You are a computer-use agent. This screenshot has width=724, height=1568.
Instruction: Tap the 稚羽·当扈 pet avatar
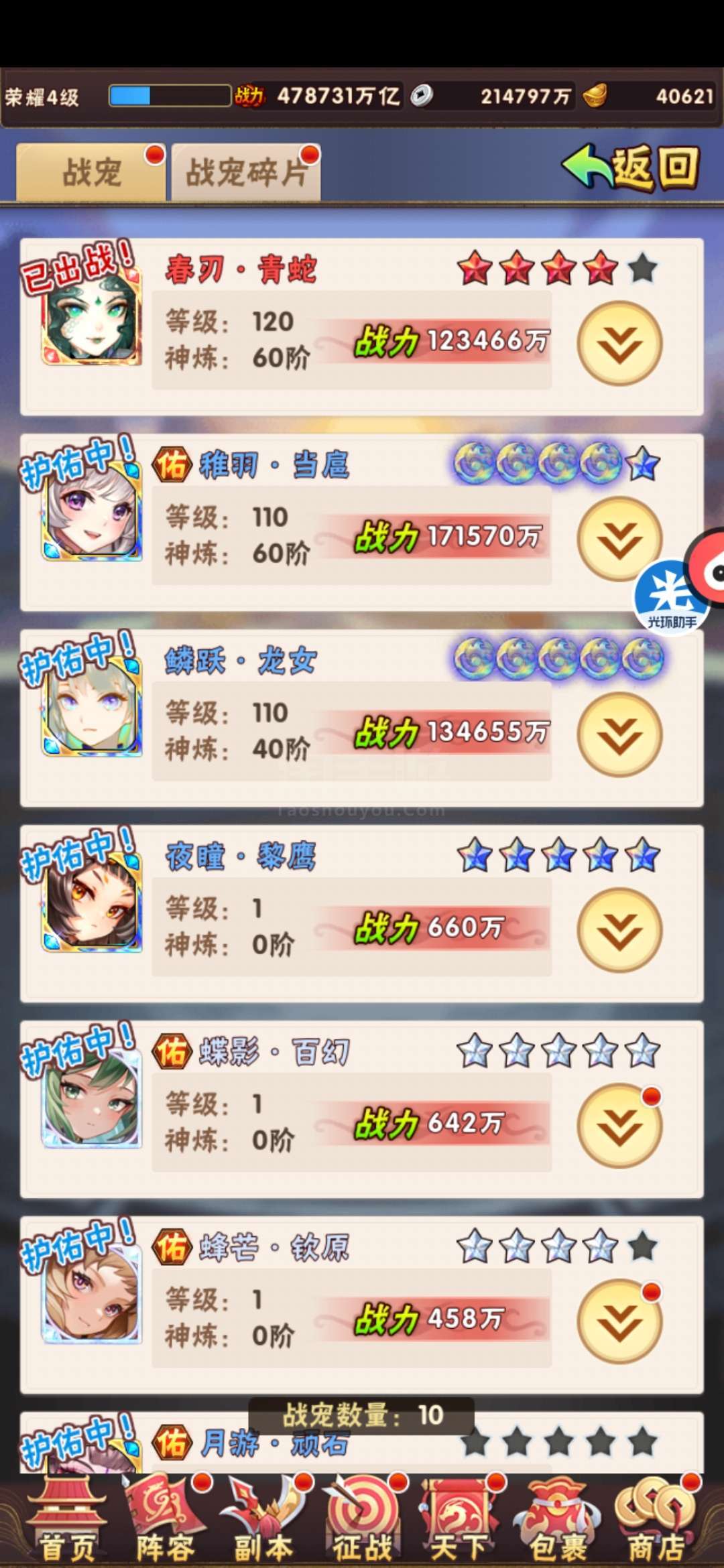point(92,512)
